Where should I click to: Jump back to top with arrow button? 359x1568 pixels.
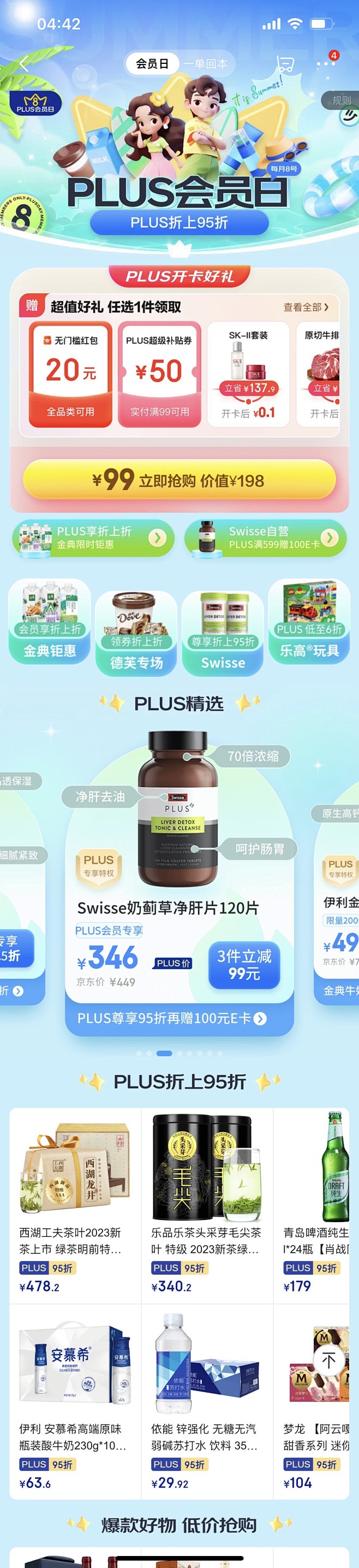pos(328,1360)
